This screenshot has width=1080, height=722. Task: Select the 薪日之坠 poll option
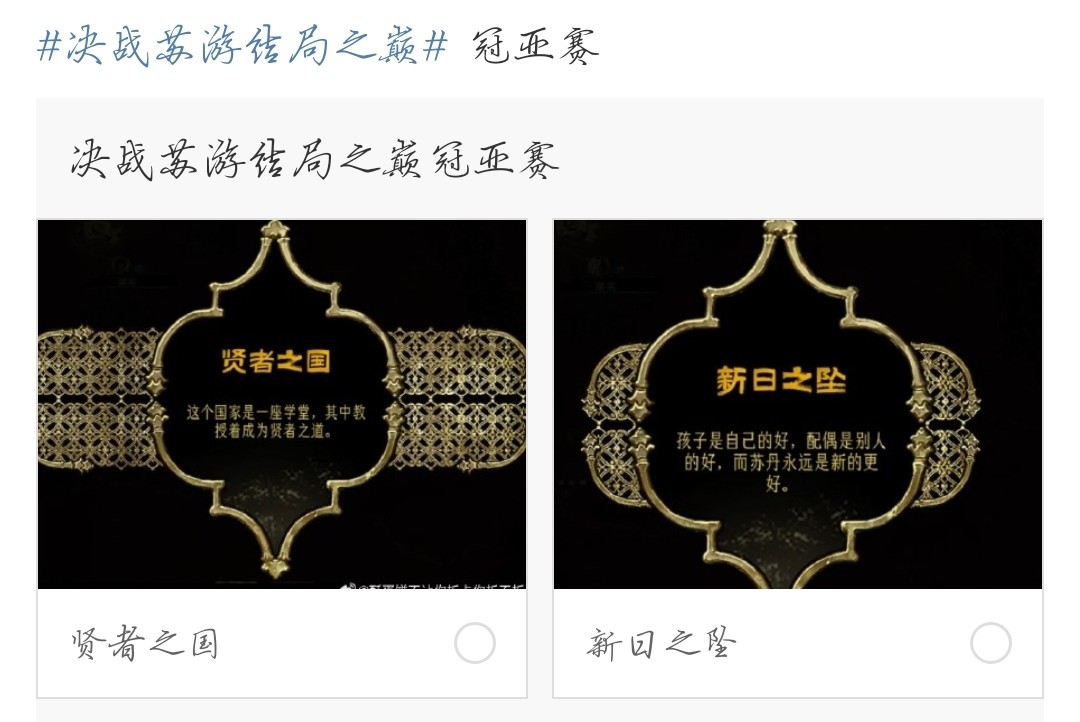click(990, 643)
